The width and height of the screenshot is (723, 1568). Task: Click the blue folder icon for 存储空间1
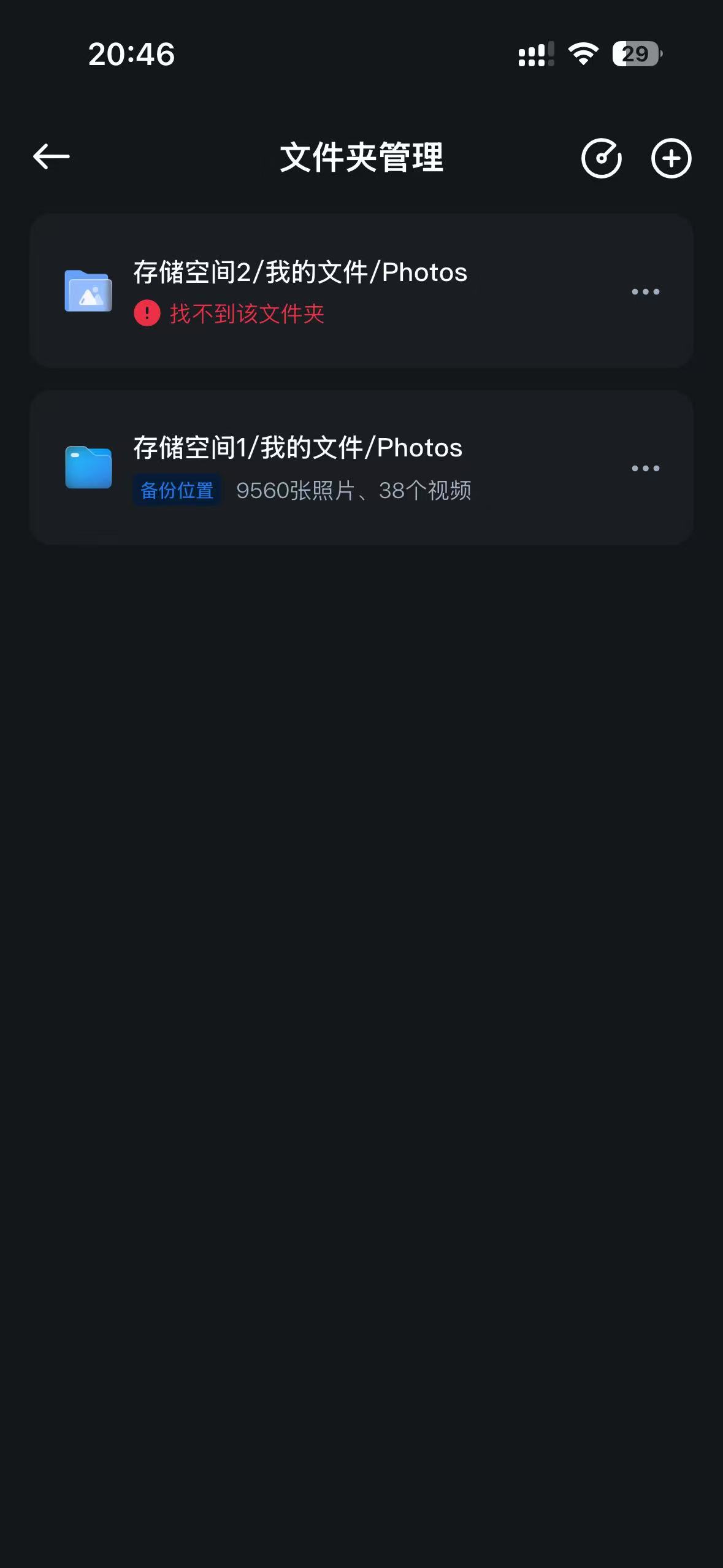[x=88, y=468]
